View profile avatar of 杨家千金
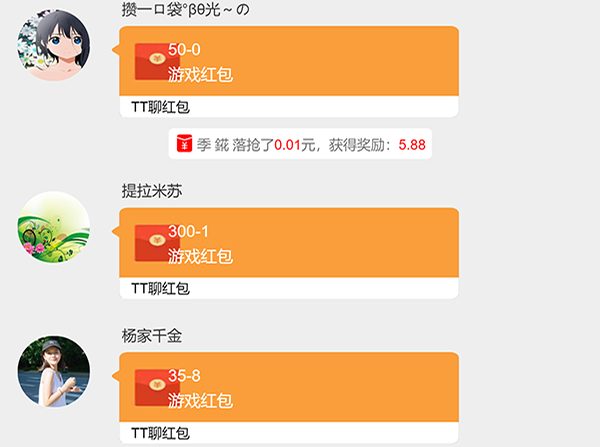Image resolution: width=600 pixels, height=447 pixels. (x=54, y=372)
